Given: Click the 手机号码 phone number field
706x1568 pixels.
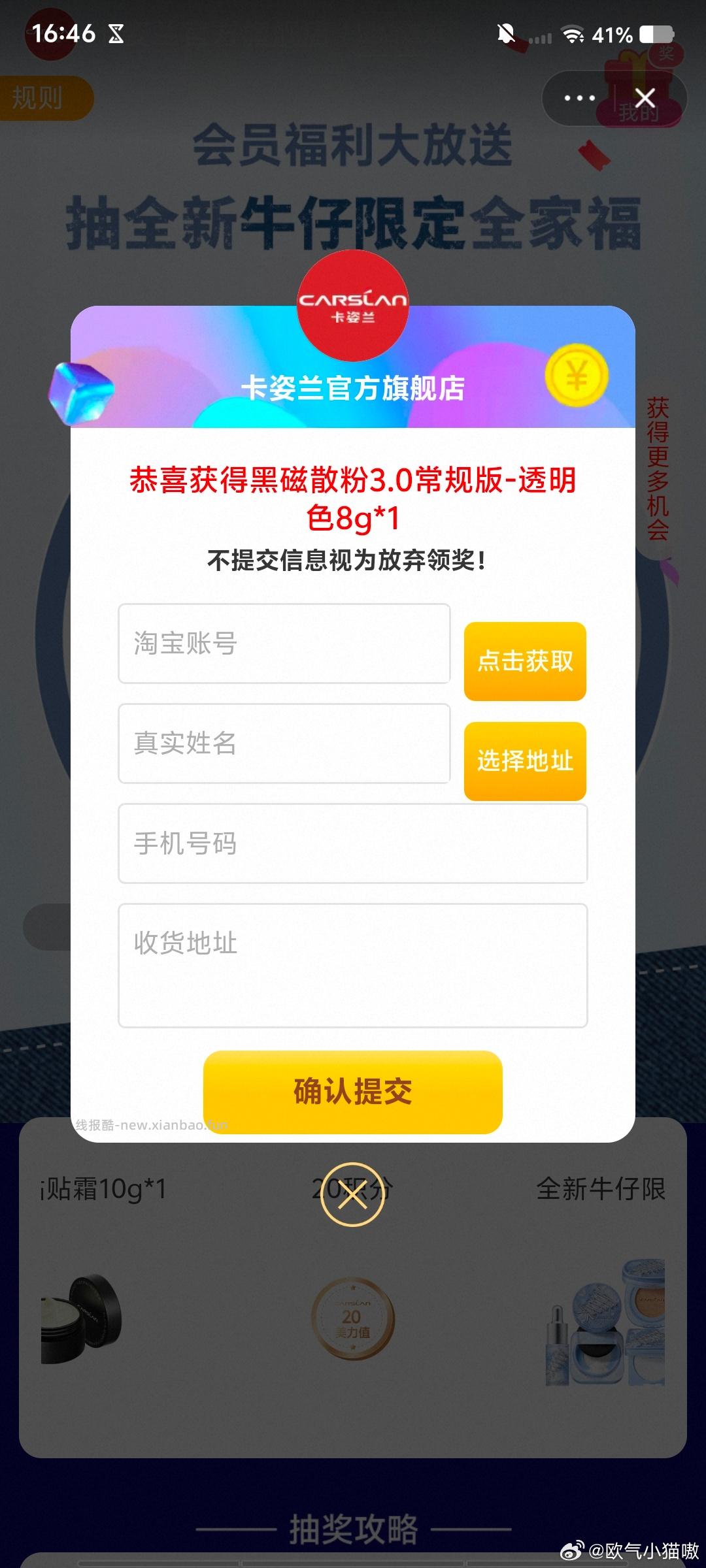Looking at the screenshot, I should click(353, 843).
